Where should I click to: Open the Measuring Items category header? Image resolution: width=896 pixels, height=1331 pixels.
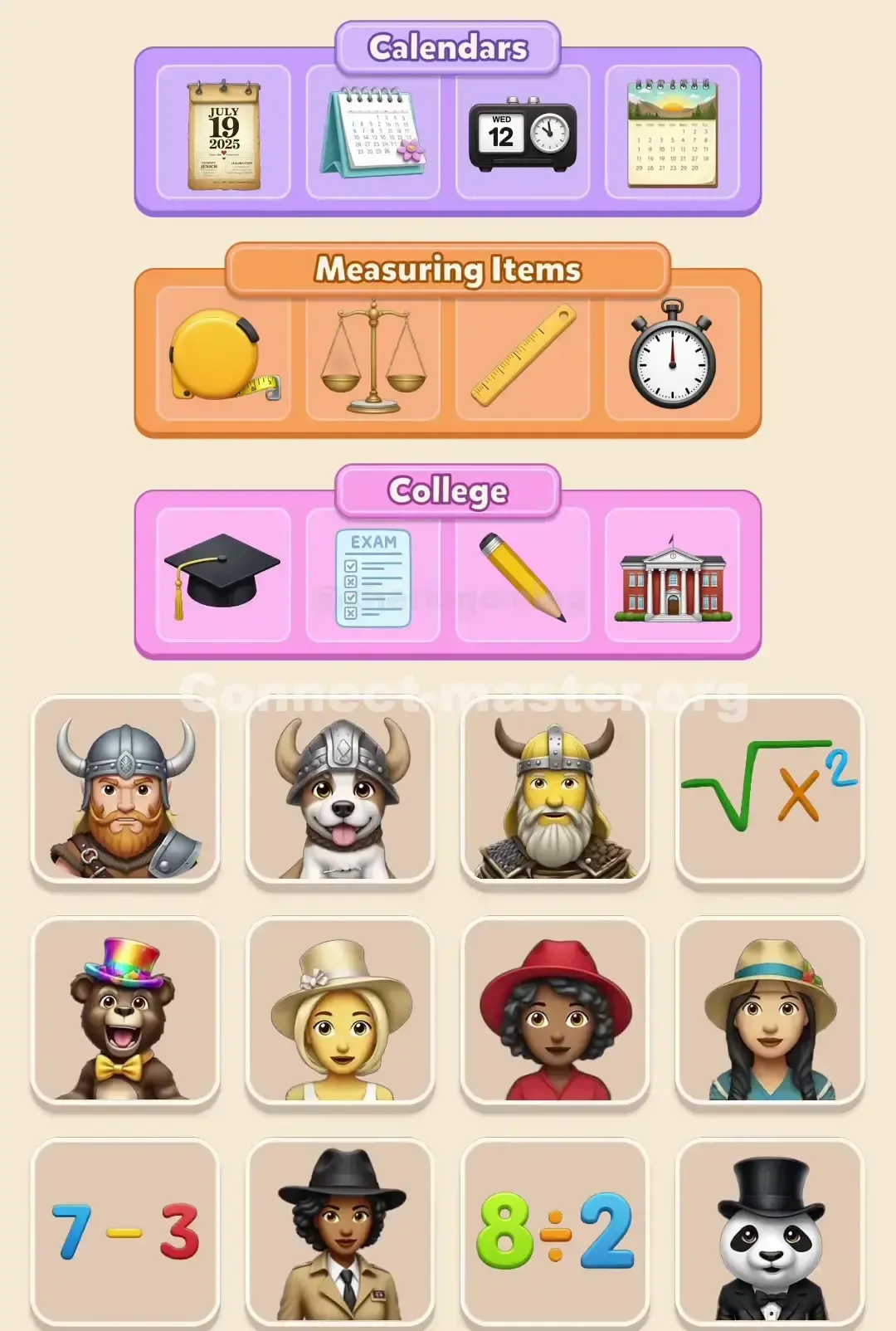coord(448,269)
